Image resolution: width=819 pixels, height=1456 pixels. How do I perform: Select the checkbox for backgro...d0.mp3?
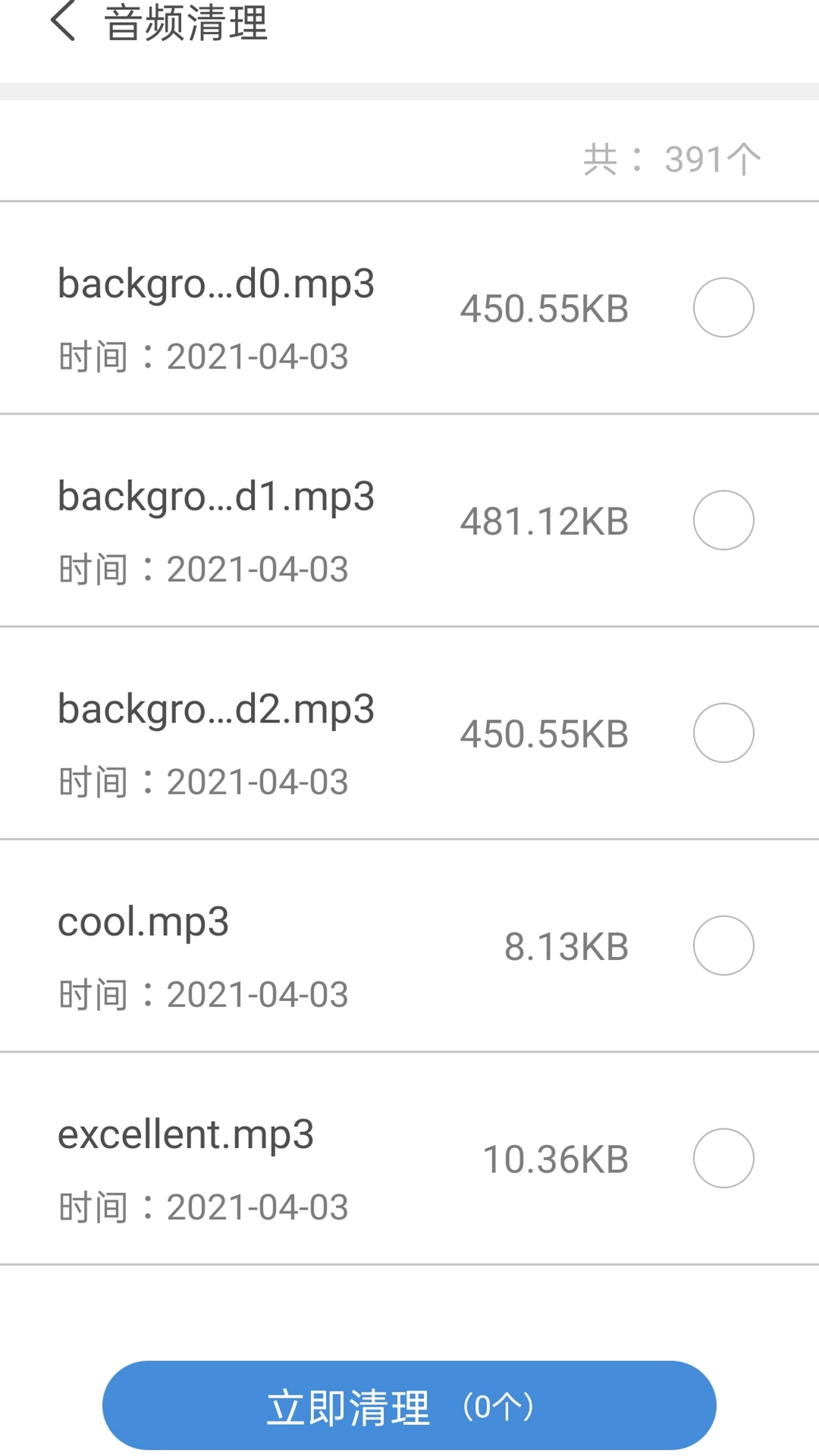click(723, 307)
